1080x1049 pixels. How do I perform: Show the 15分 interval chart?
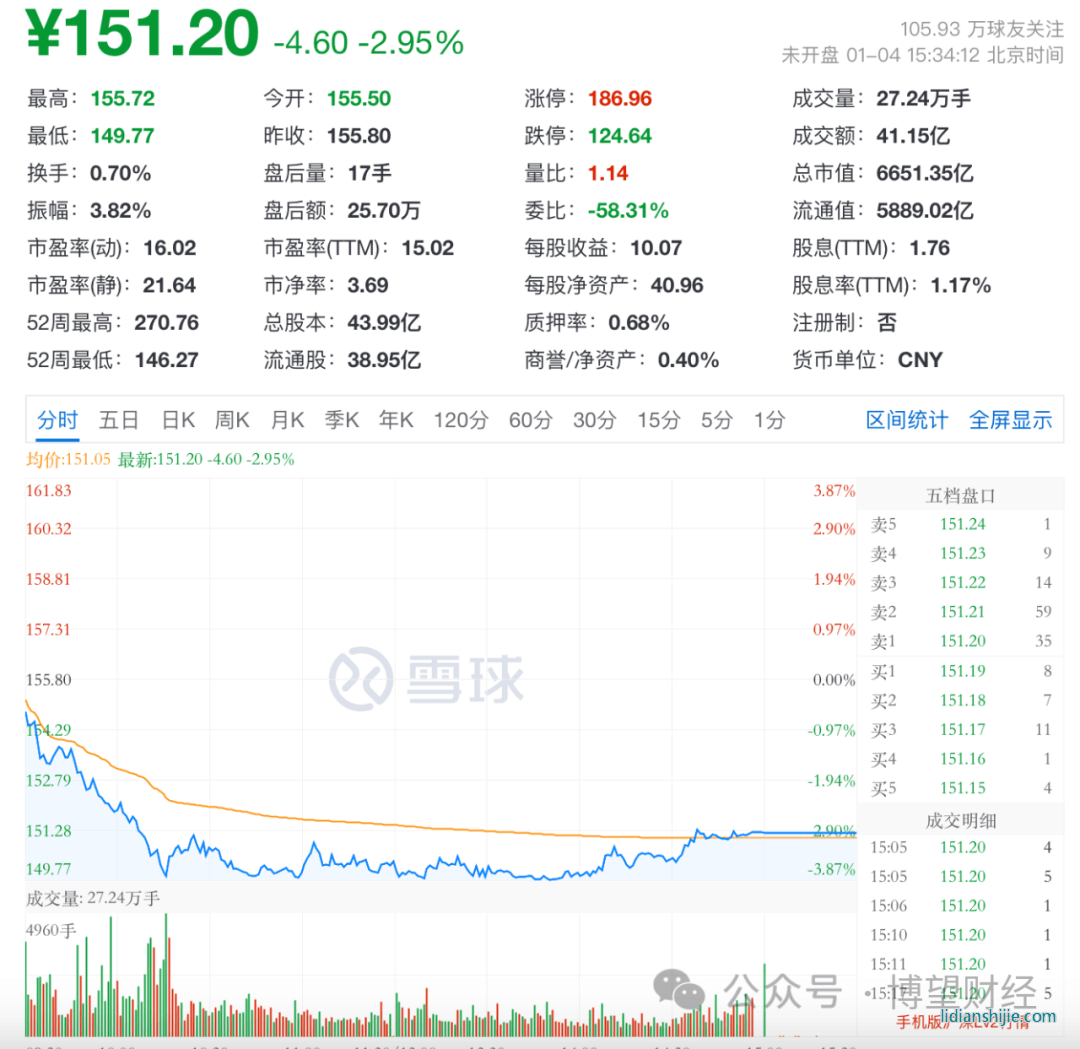[658, 420]
